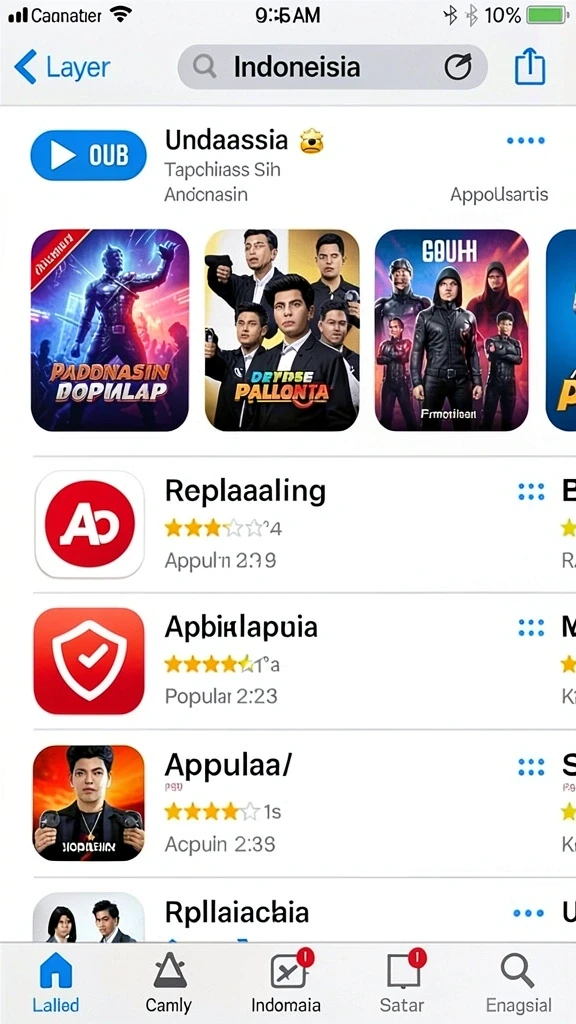Tap the Indoneisia search field
The width and height of the screenshot is (576, 1024).
click(x=332, y=67)
